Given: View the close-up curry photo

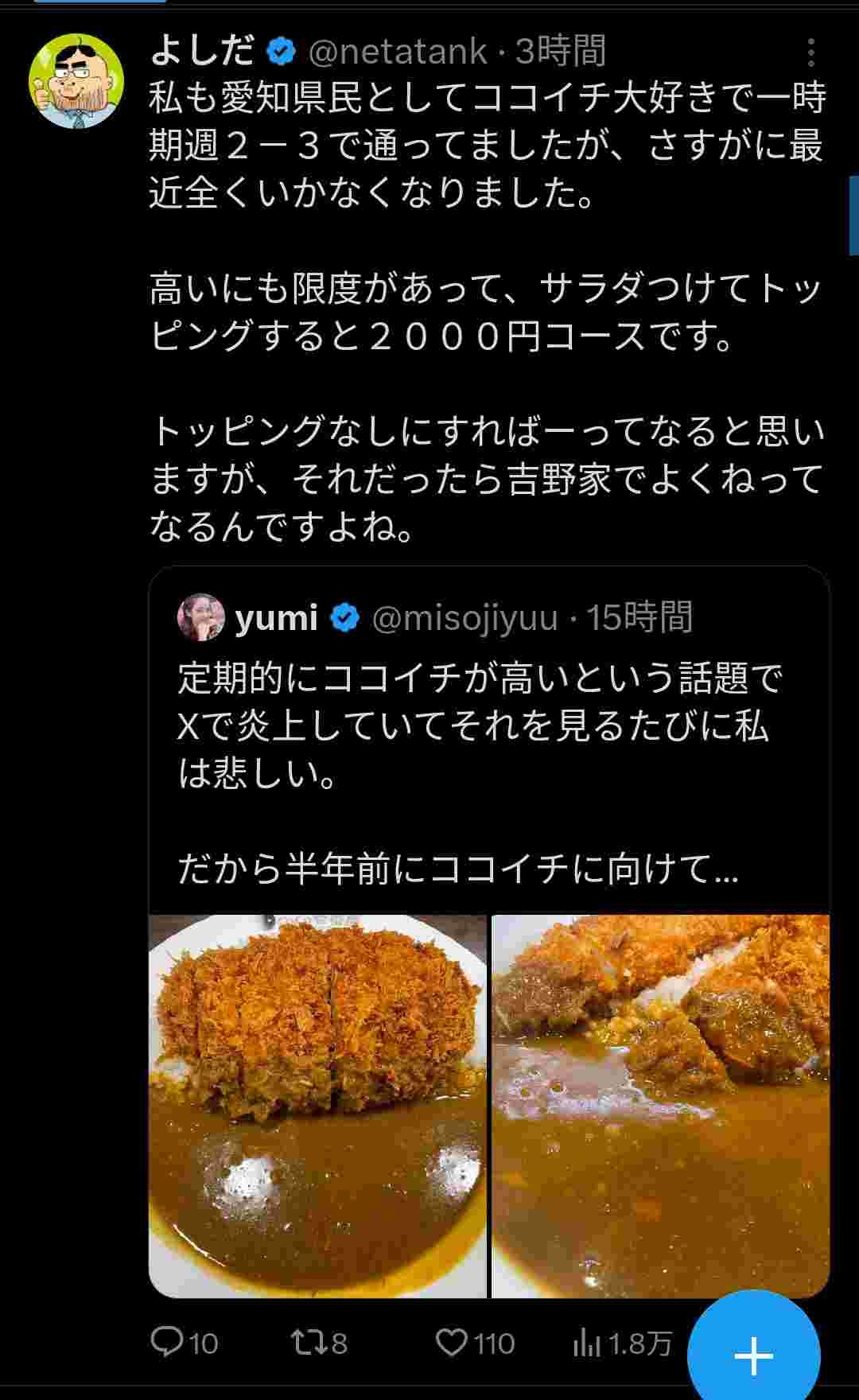Looking at the screenshot, I should [660, 1106].
